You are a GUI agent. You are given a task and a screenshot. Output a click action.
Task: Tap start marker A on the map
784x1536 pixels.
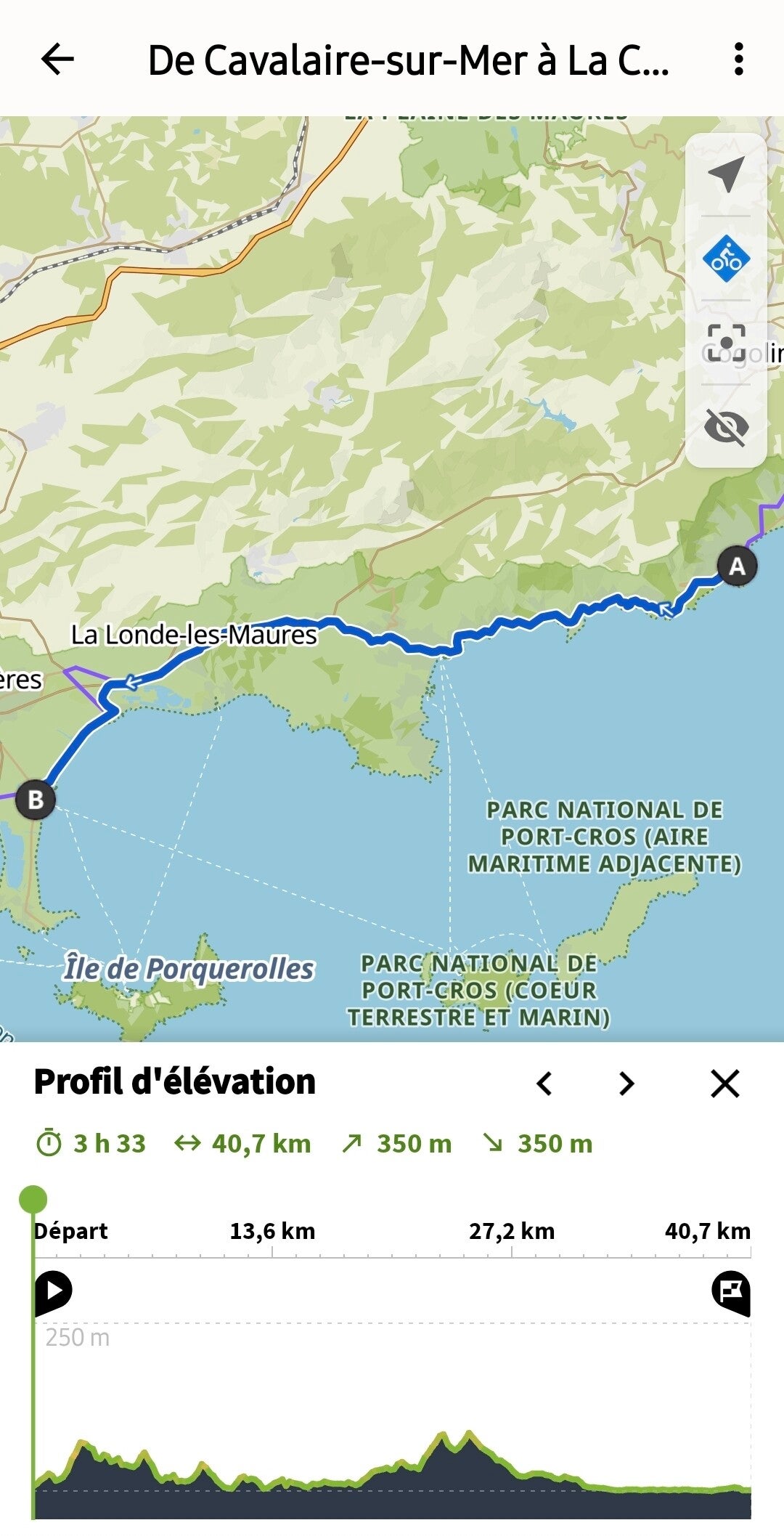(x=737, y=566)
